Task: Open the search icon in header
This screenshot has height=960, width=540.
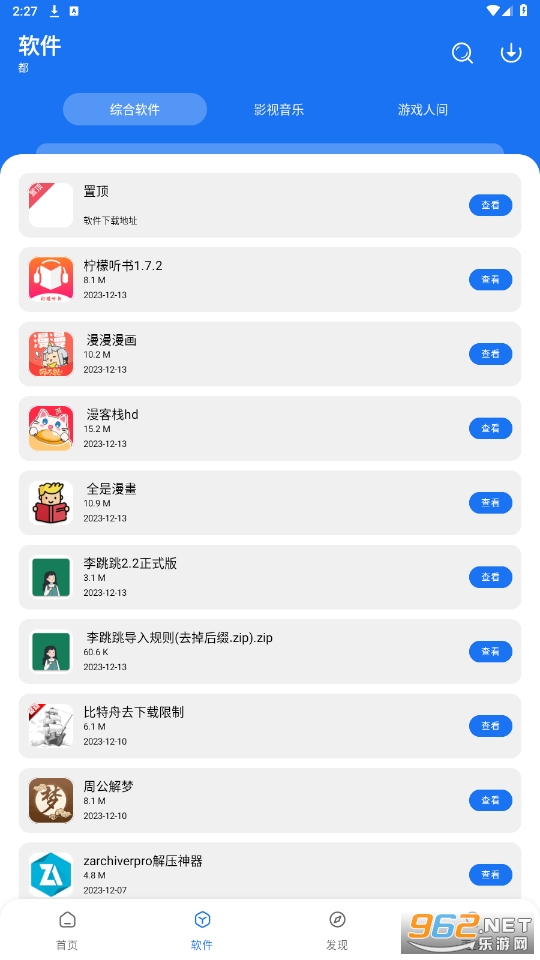Action: click(462, 53)
